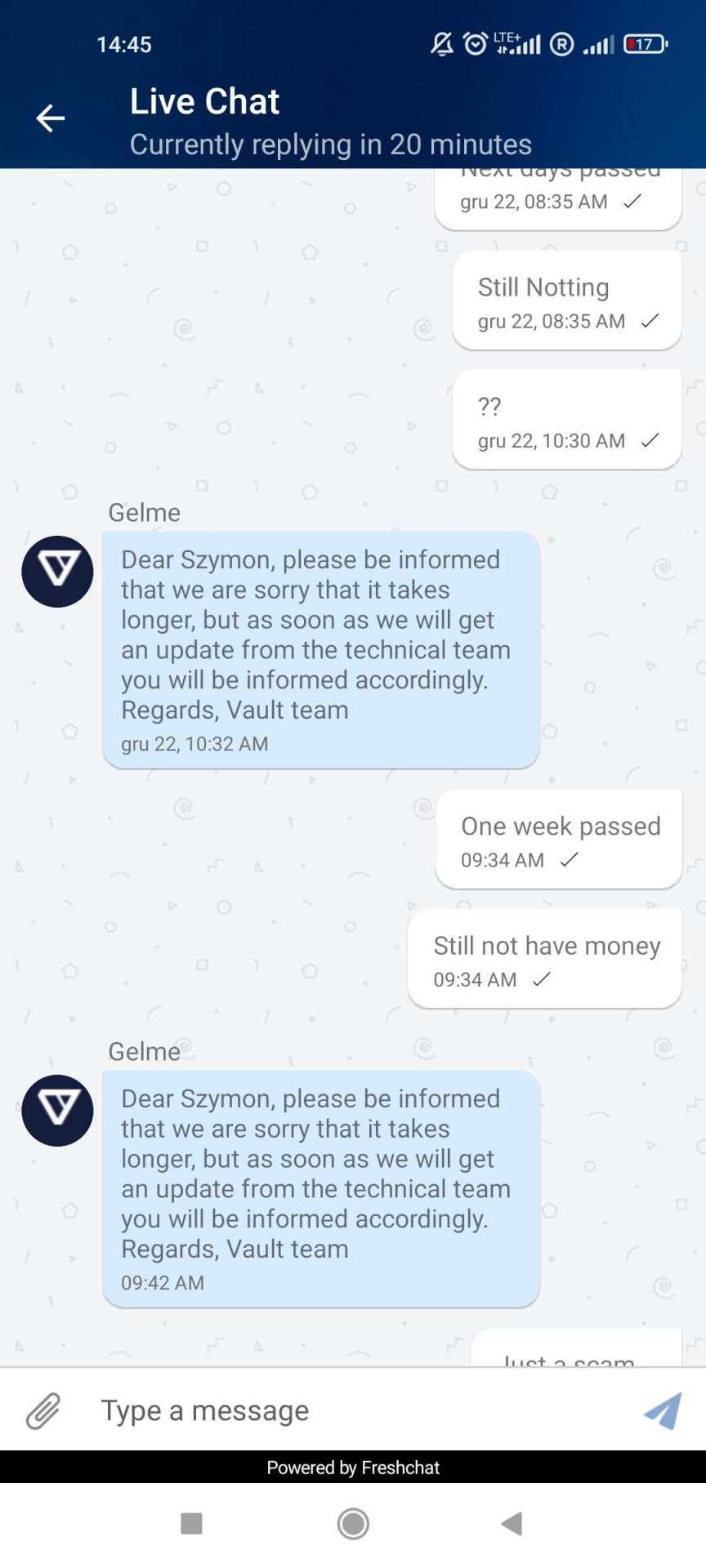Send the message with the paper plane
Image resolution: width=706 pixels, height=1568 pixels.
(x=663, y=1410)
